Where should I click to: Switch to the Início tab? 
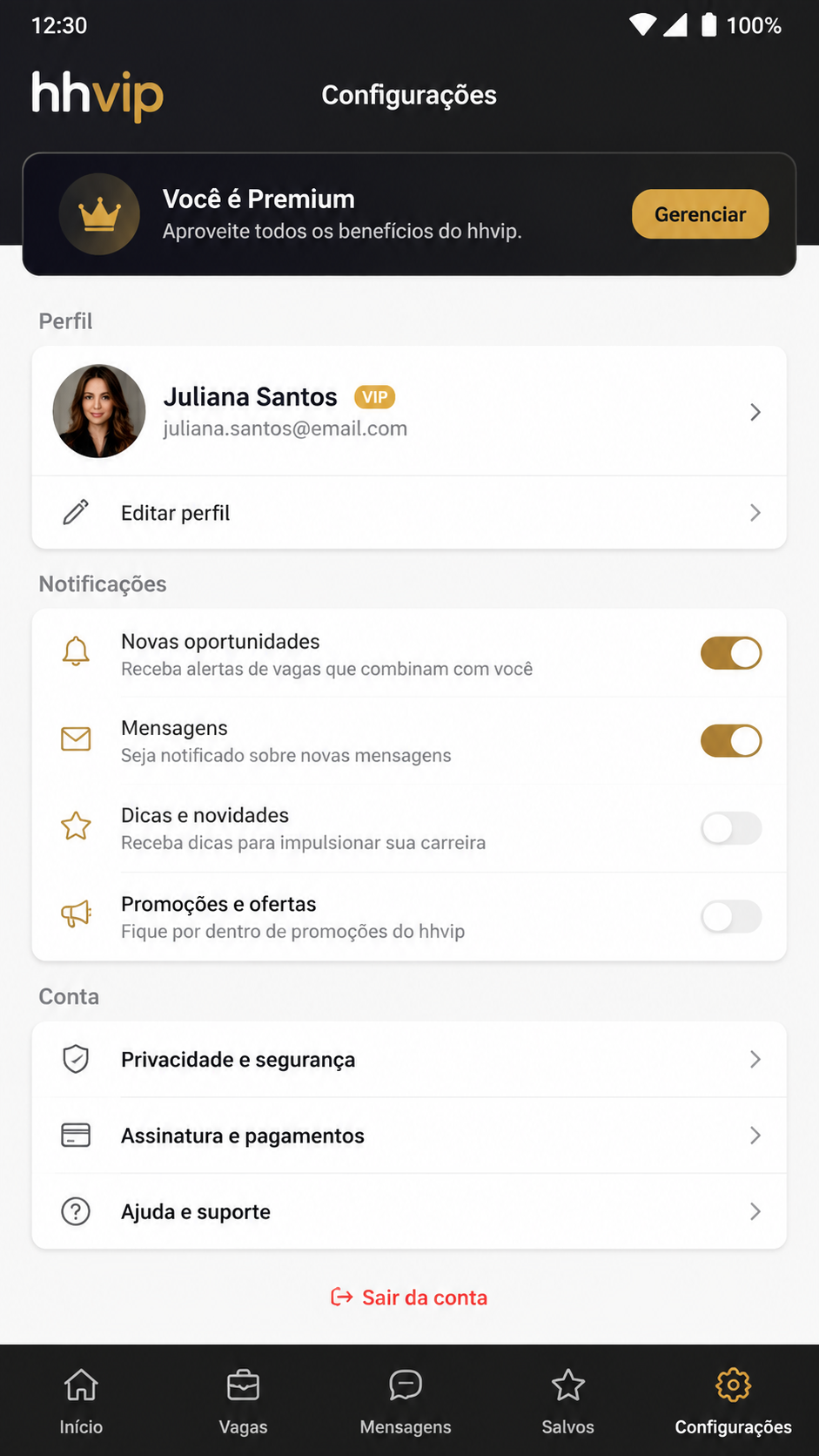(81, 1401)
